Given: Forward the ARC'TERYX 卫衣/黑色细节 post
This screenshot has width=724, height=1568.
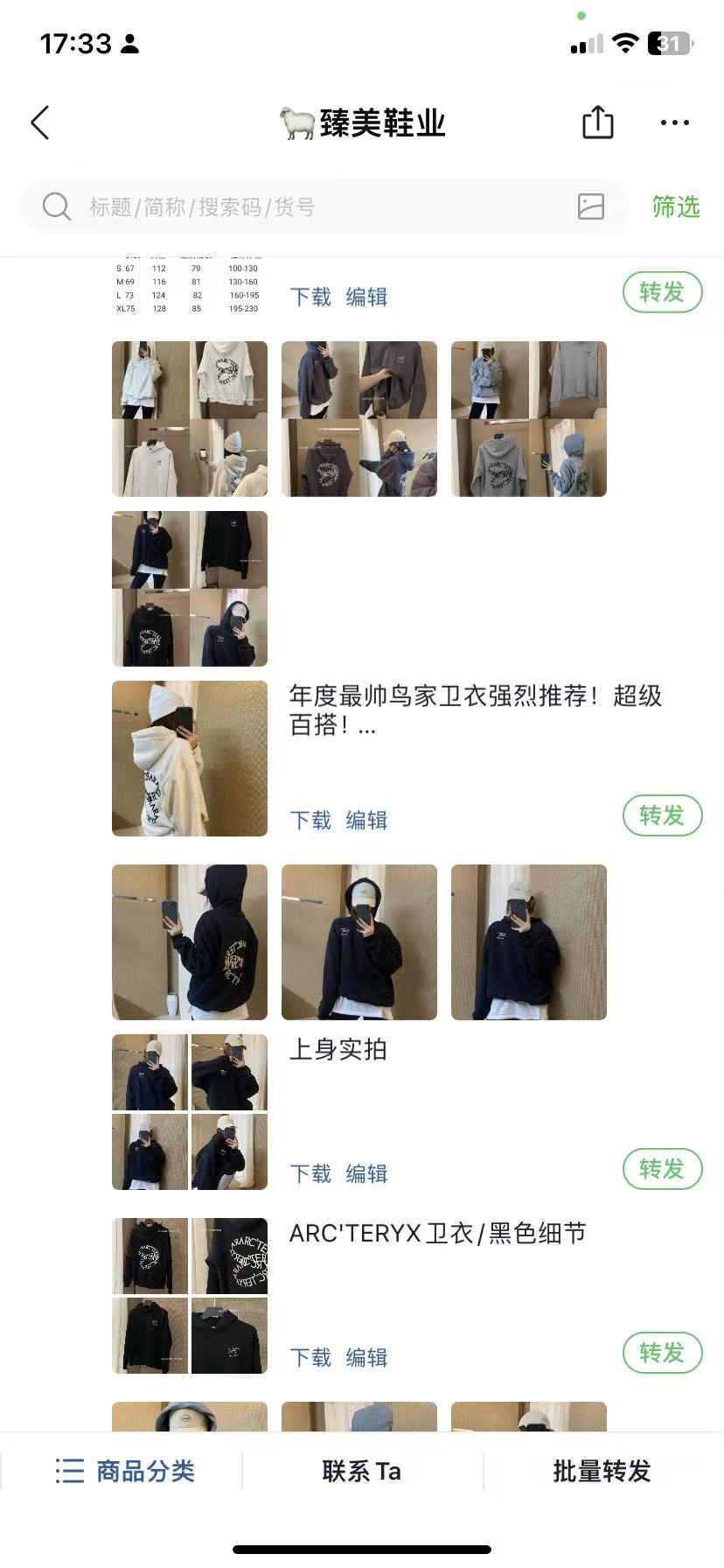Looking at the screenshot, I should [x=662, y=1353].
